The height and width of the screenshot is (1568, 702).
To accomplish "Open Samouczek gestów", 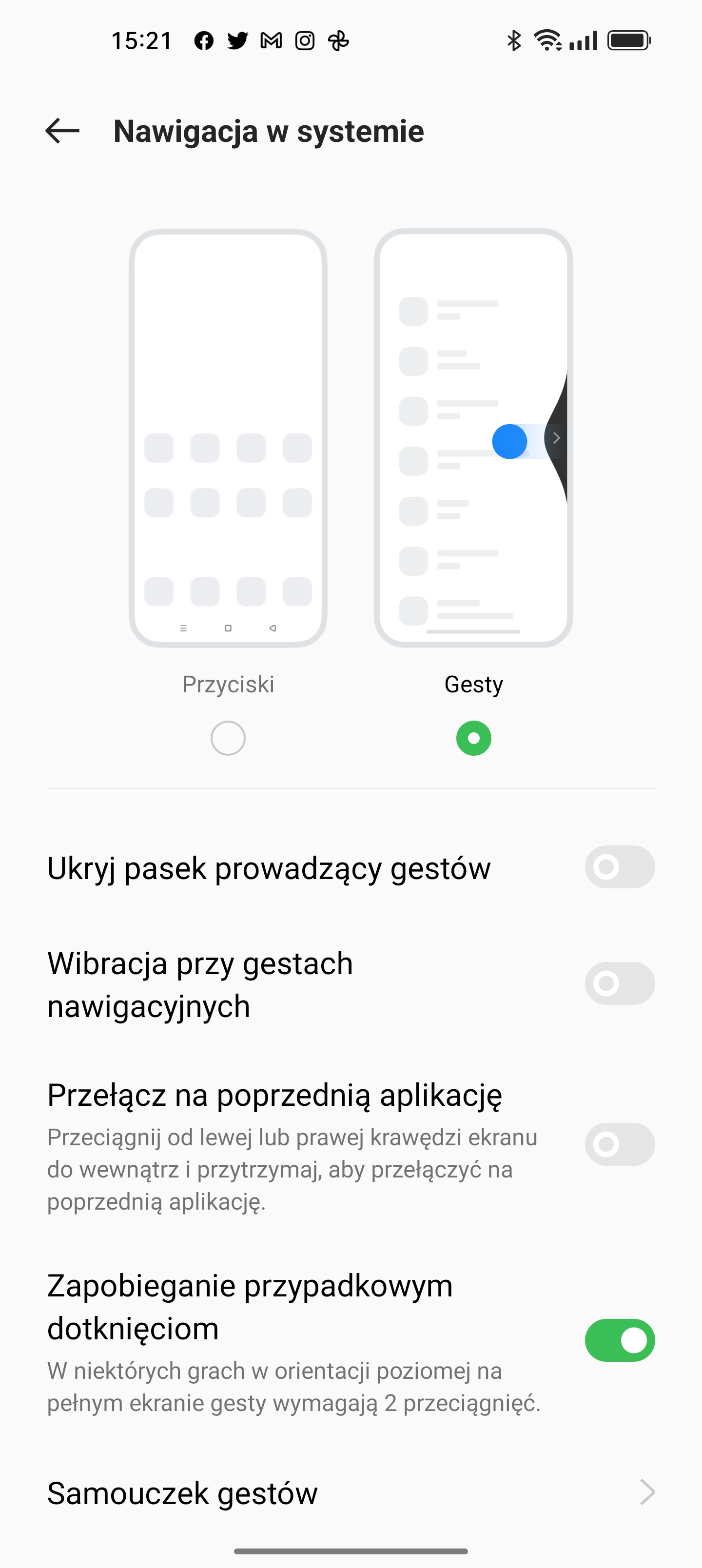I will click(351, 1492).
